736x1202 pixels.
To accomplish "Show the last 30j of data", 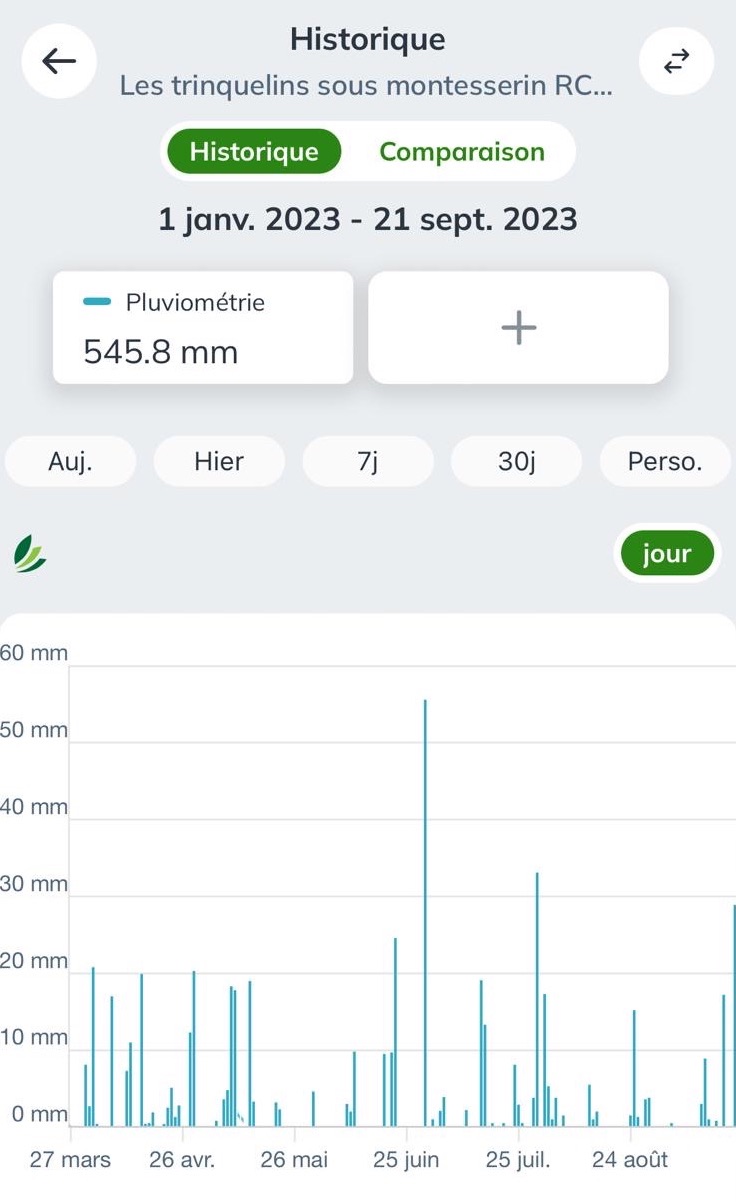I will click(x=516, y=462).
